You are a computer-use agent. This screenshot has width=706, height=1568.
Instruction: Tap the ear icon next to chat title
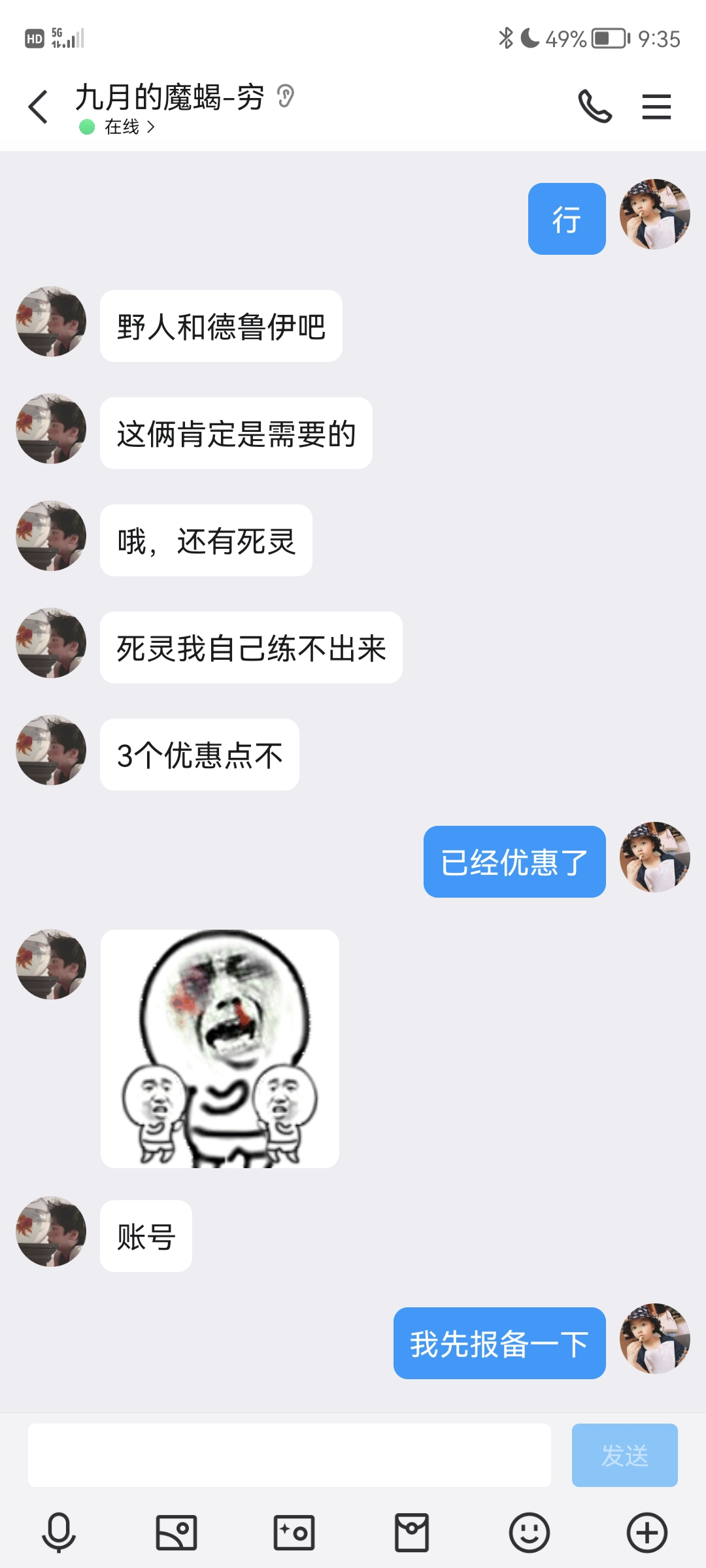click(285, 97)
